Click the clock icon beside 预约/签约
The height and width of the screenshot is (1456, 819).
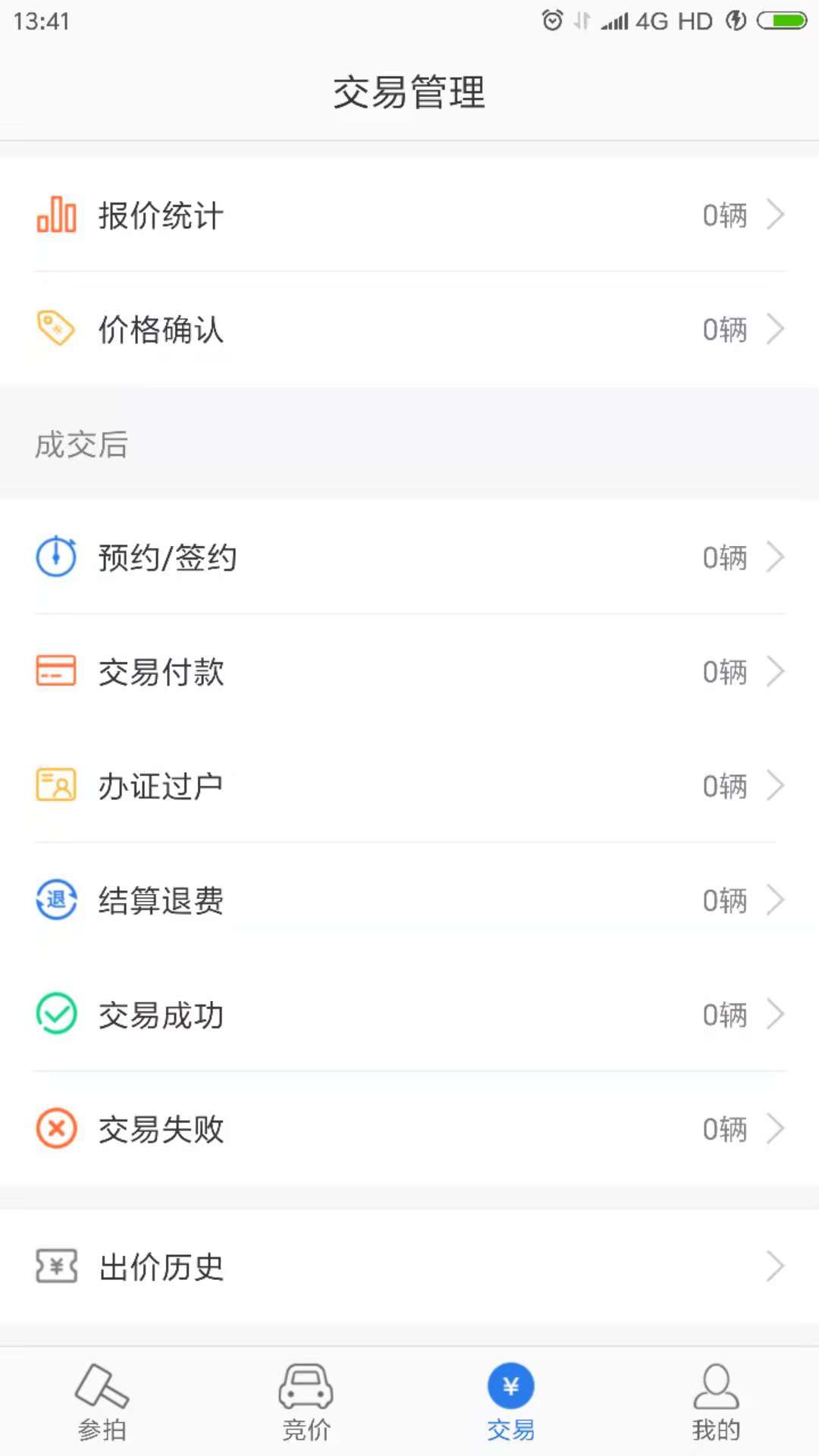[56, 557]
